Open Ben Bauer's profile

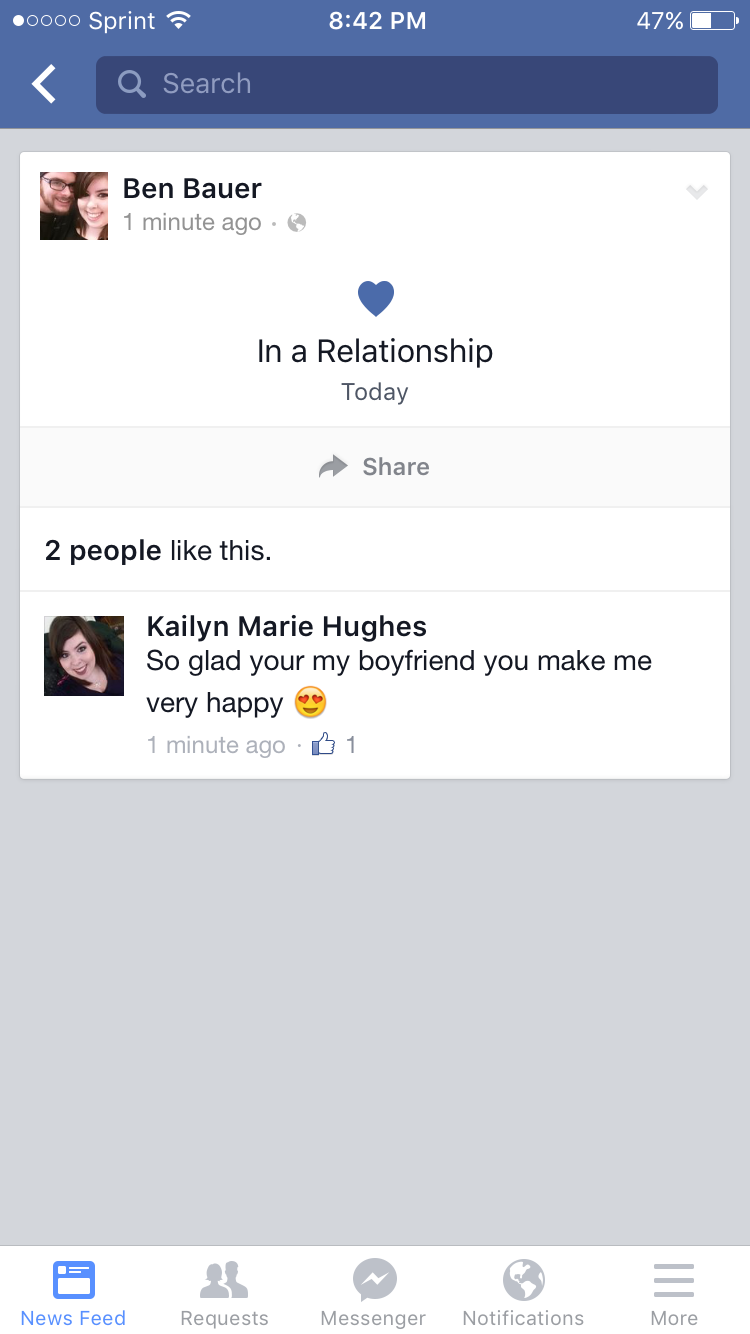[192, 188]
